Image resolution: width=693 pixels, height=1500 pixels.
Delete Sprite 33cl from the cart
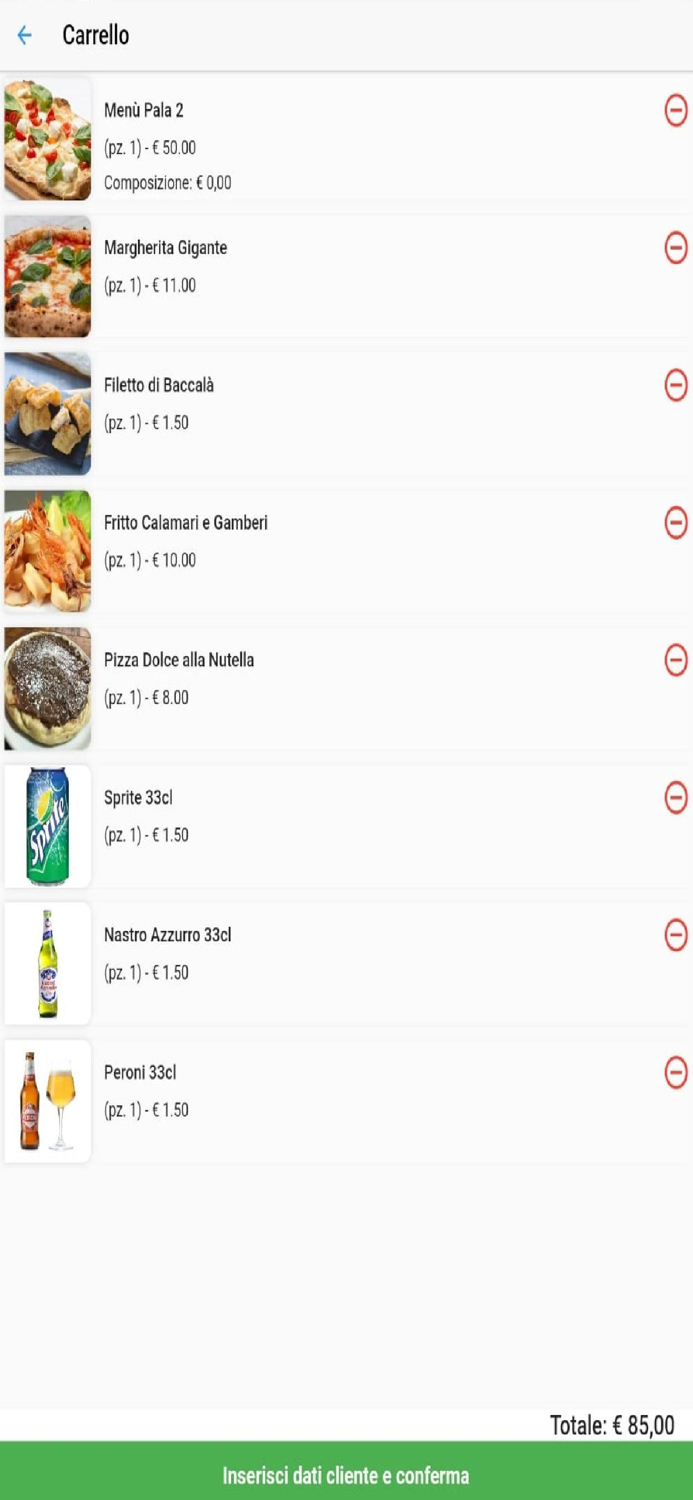[676, 797]
